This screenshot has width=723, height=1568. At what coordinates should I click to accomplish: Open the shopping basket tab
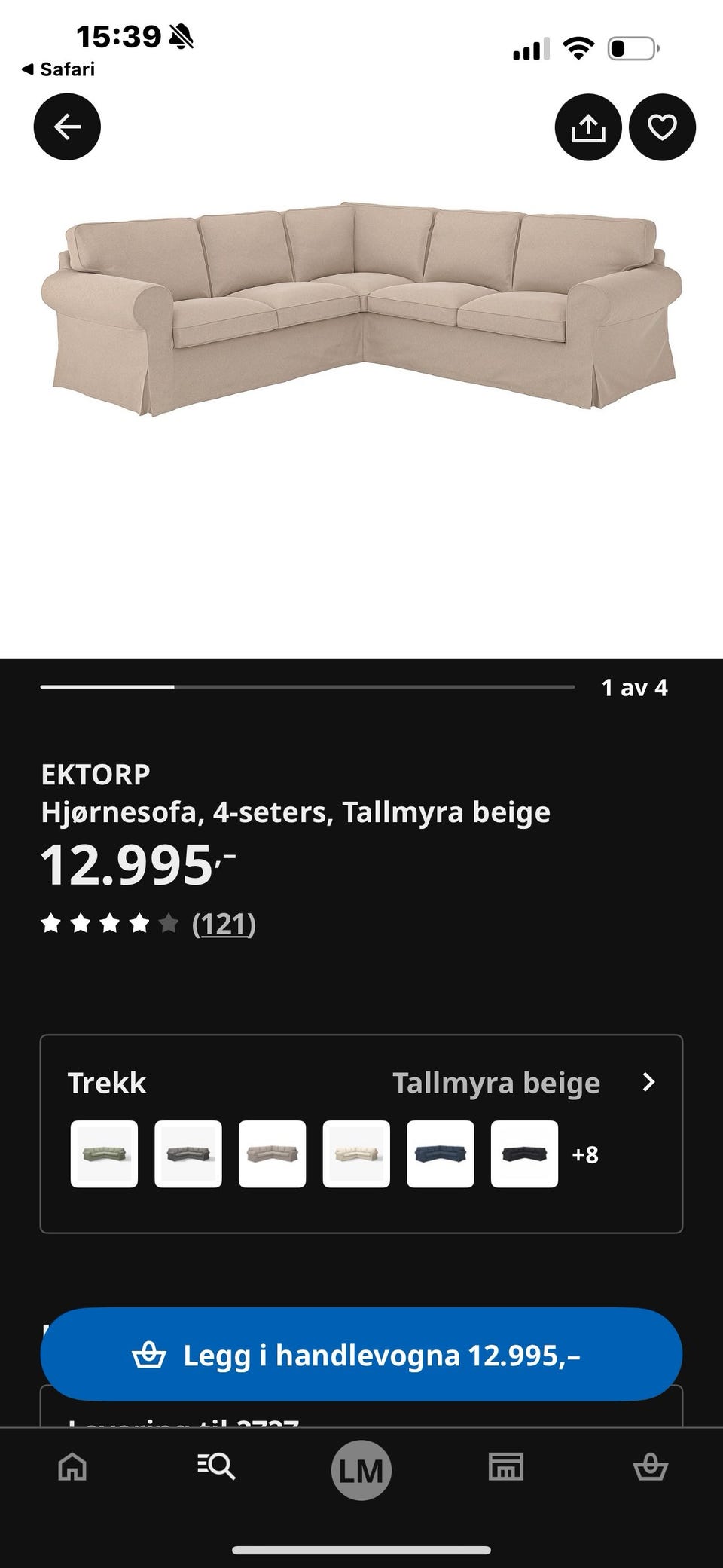tap(650, 1467)
